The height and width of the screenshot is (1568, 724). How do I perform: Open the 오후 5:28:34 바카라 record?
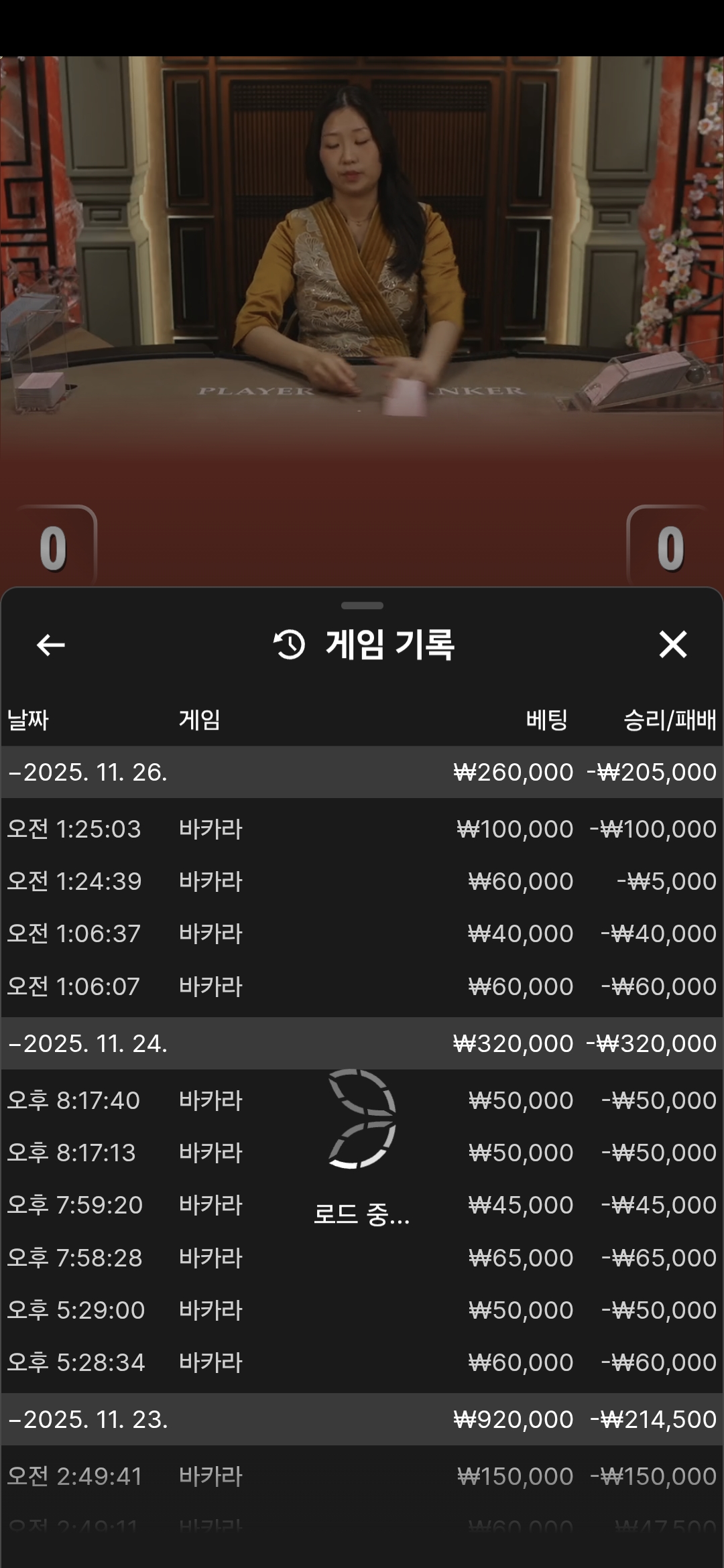pos(211,1362)
